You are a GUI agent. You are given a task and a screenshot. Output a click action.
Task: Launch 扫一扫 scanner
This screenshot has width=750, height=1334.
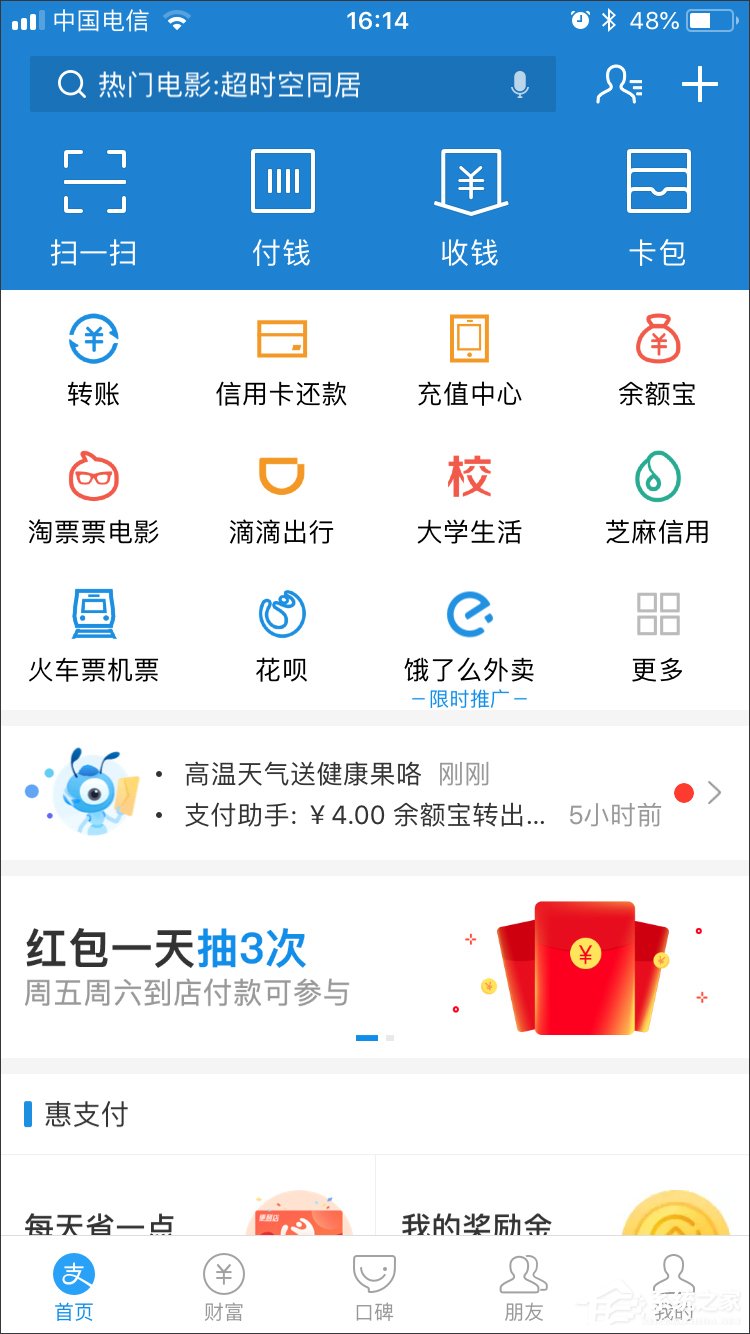coord(94,207)
